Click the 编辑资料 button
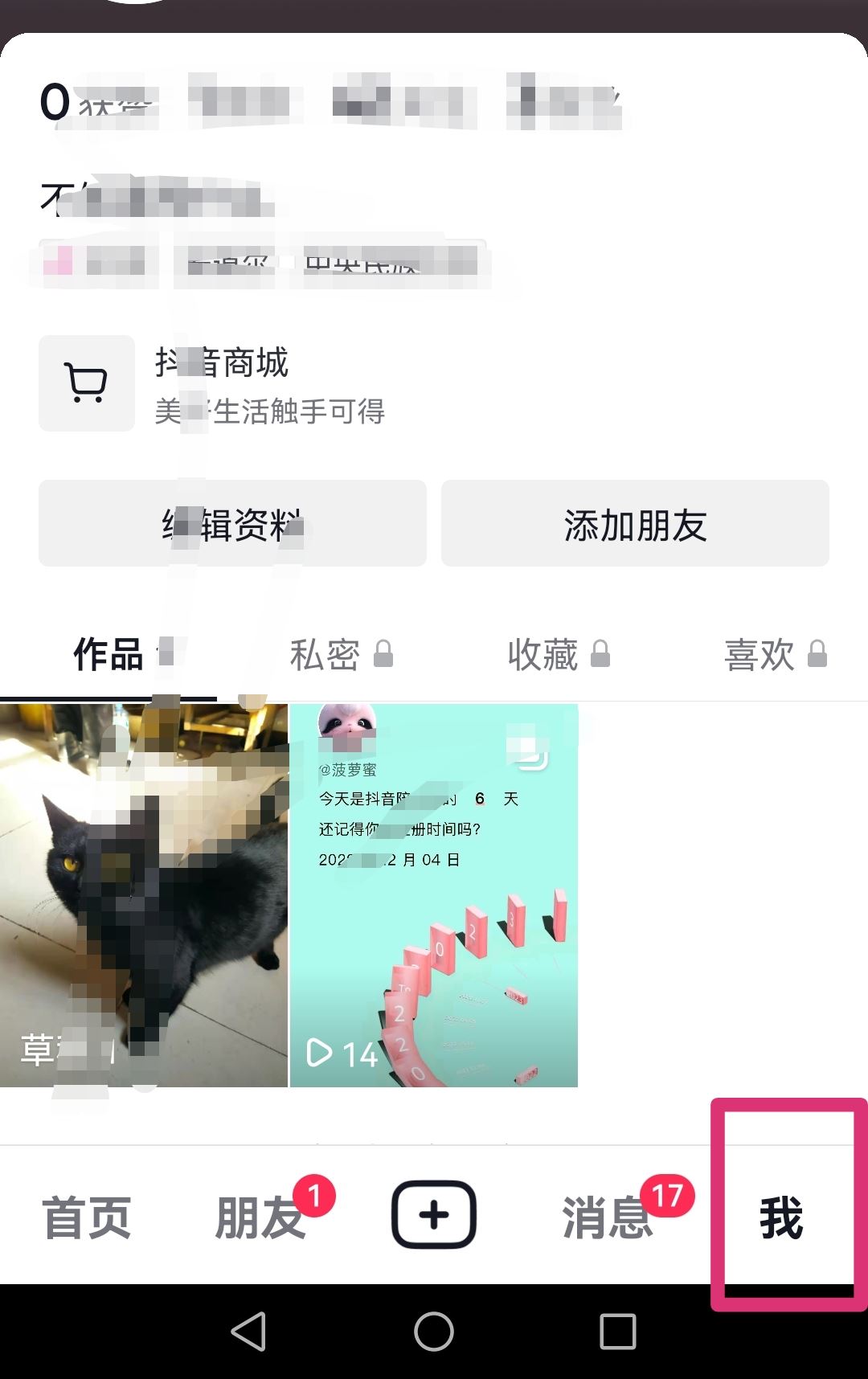The image size is (868, 1379). (x=232, y=523)
